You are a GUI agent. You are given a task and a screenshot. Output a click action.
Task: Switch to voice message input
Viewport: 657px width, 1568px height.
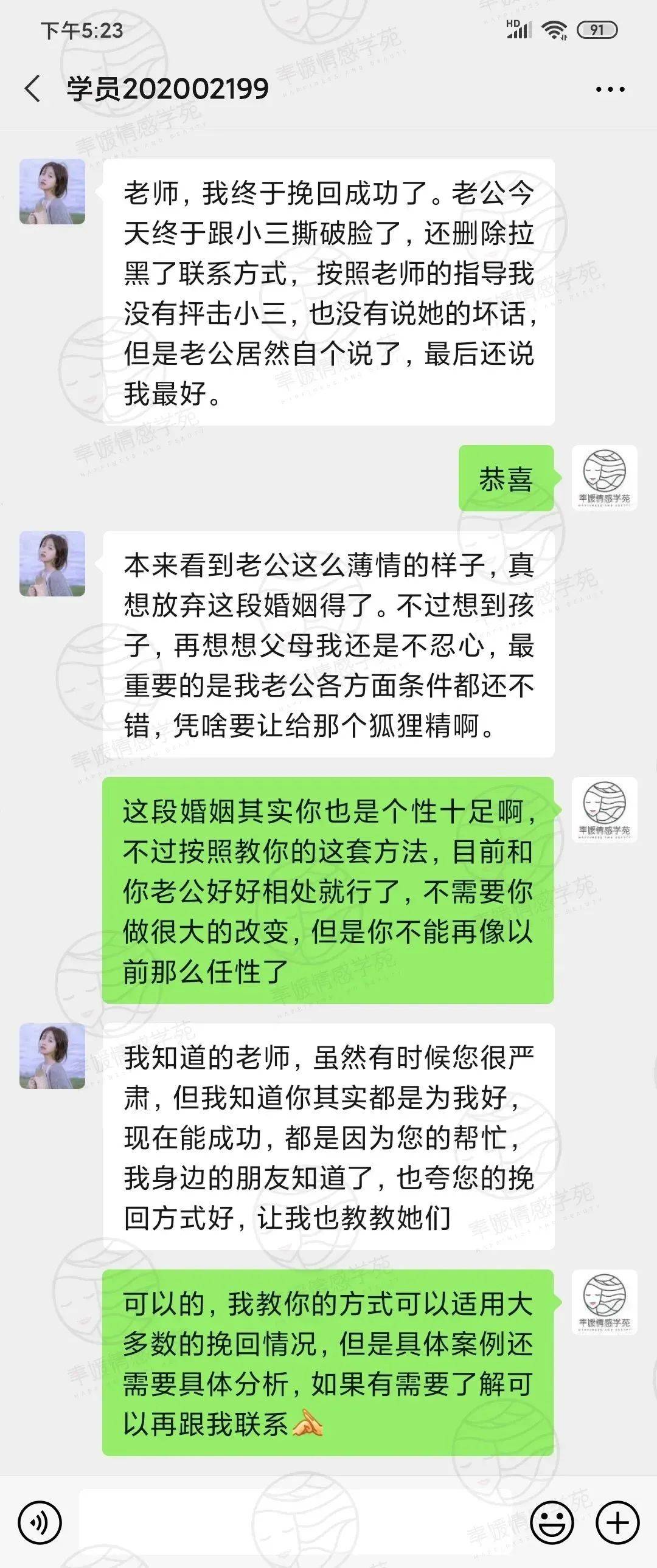point(40,1522)
